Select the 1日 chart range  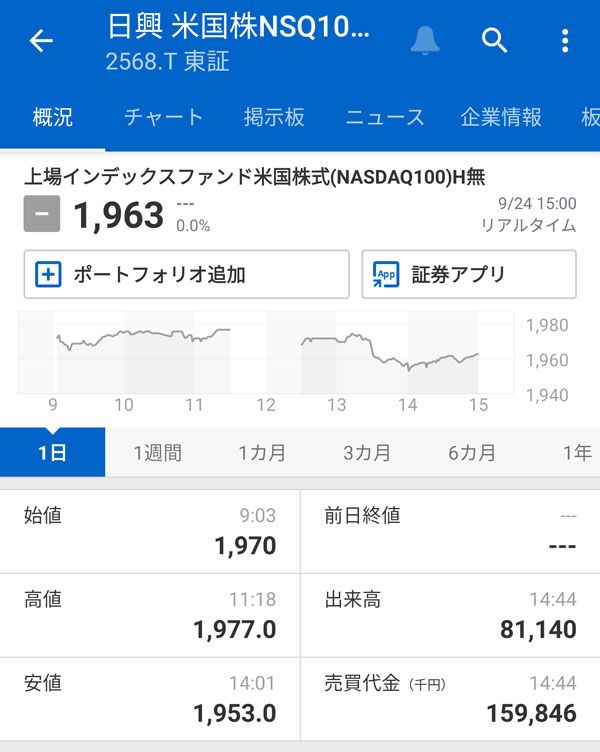(x=52, y=453)
